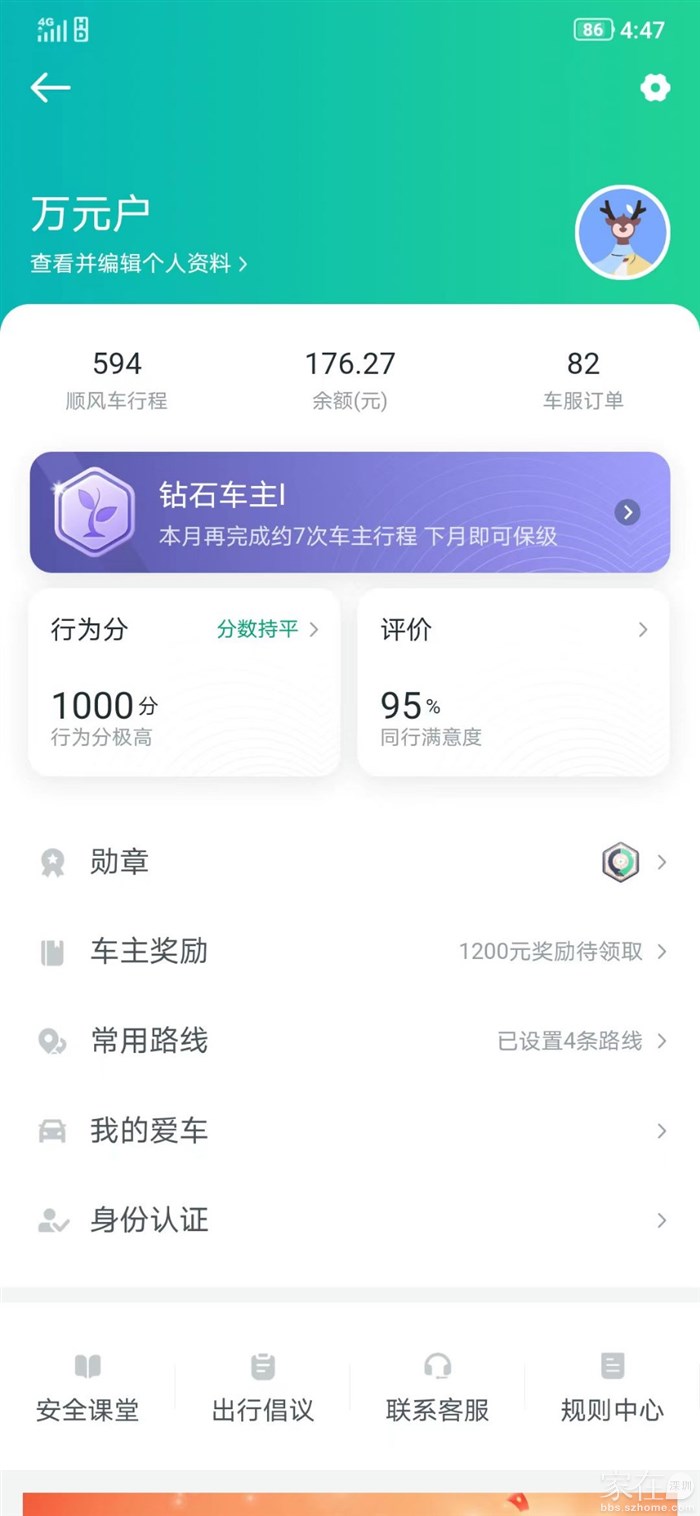
Task: Tap the deer profile avatar
Action: 622,232
